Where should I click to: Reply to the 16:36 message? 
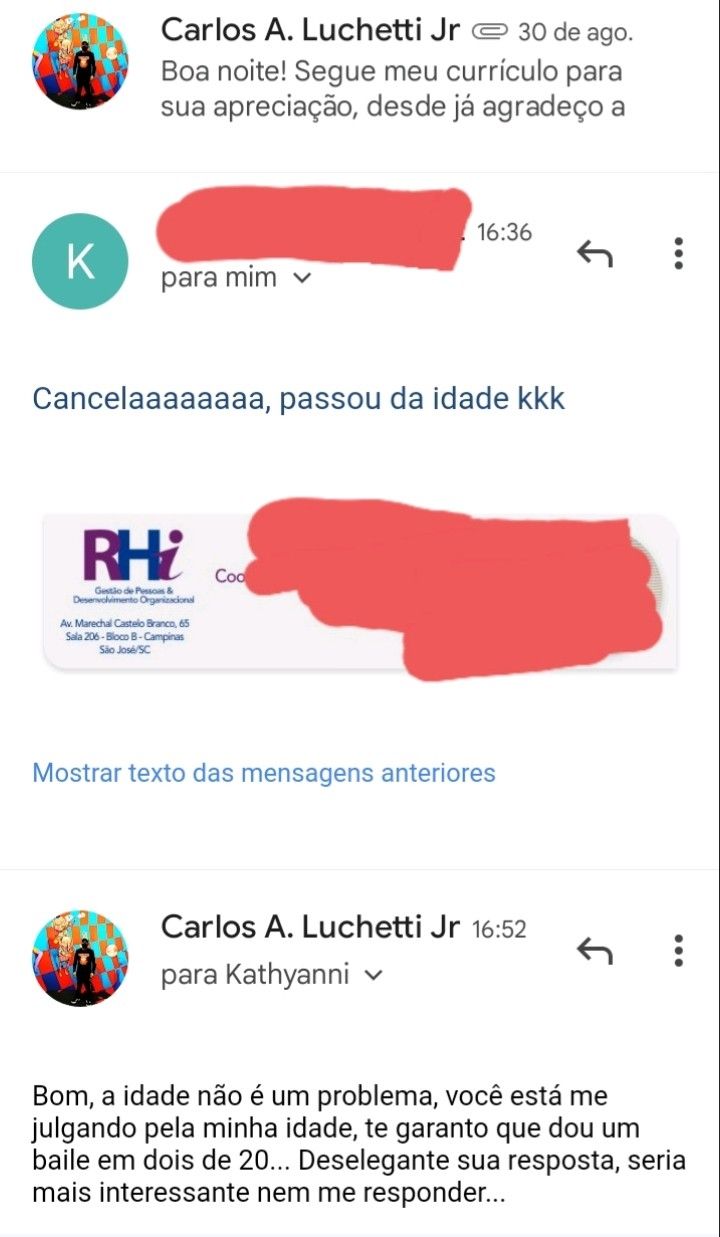(595, 255)
